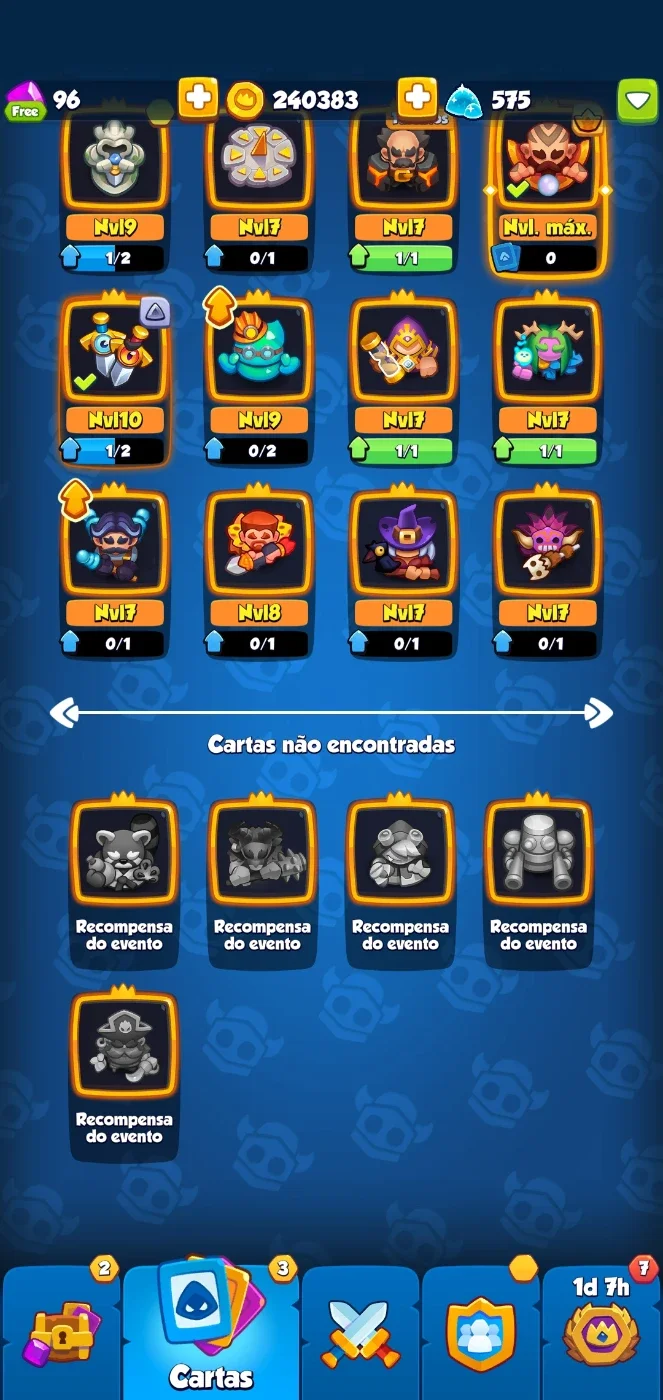Expand the green dropdown arrow at top right
The height and width of the screenshot is (1400, 663).
tap(637, 100)
